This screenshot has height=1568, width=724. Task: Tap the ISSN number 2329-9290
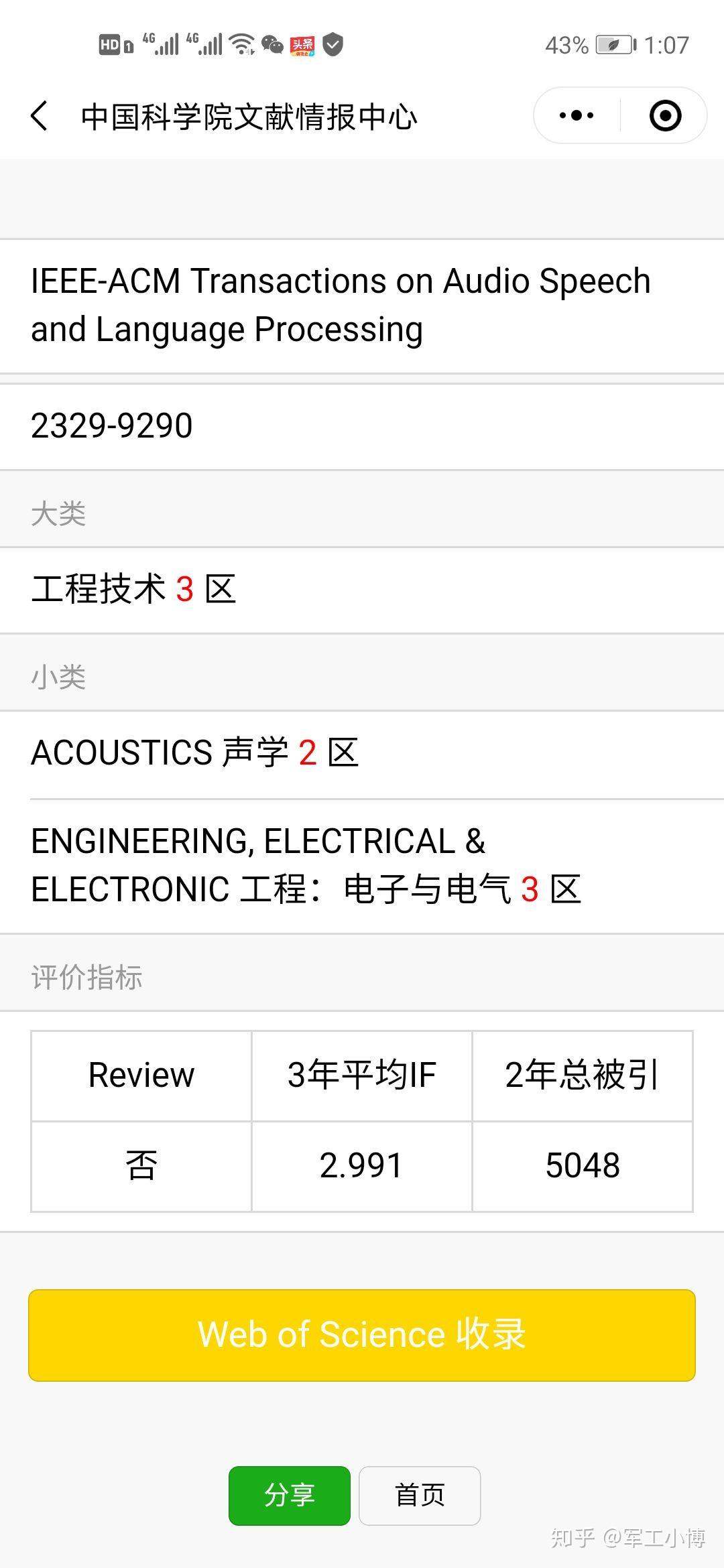click(111, 423)
